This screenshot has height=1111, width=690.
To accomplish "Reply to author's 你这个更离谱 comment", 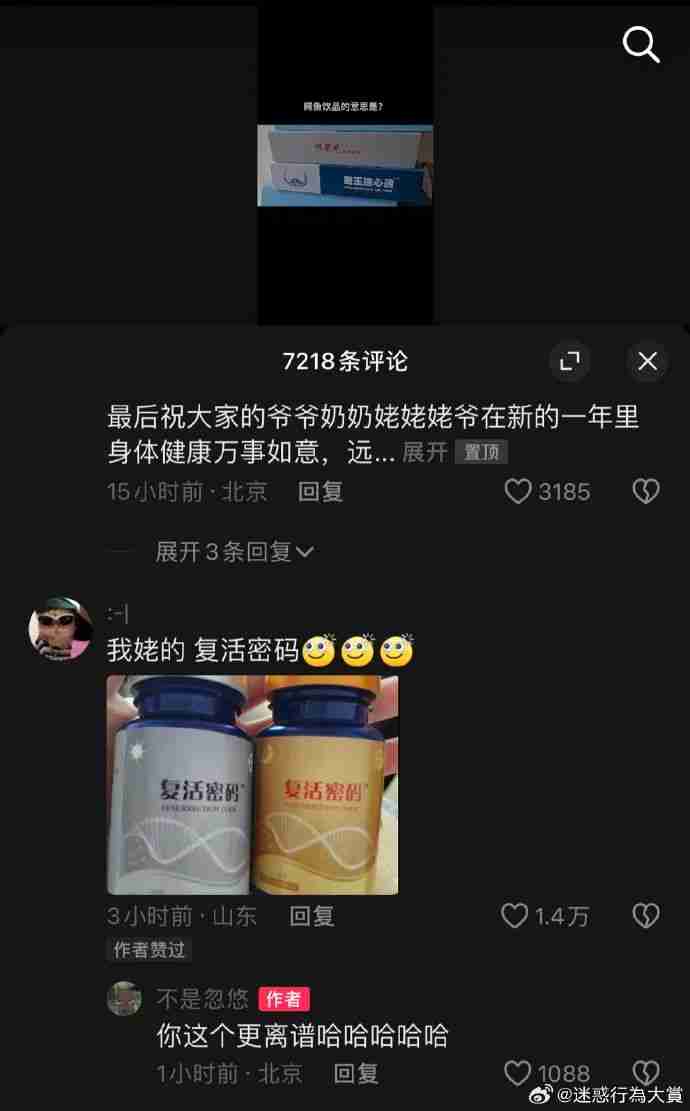I will tap(356, 1073).
